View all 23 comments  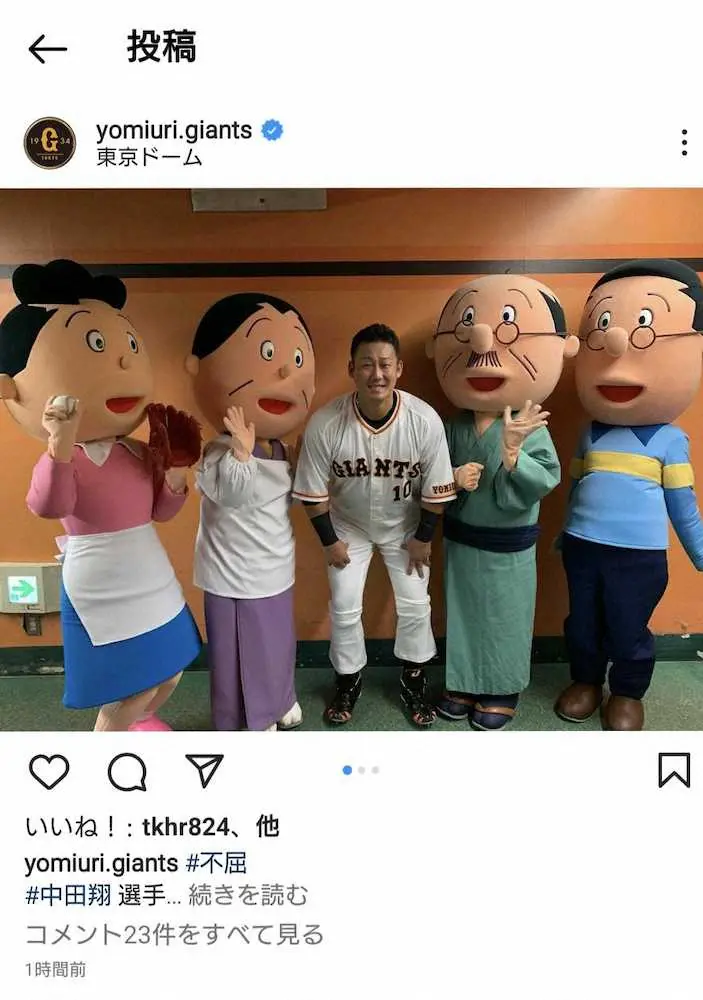coord(174,934)
